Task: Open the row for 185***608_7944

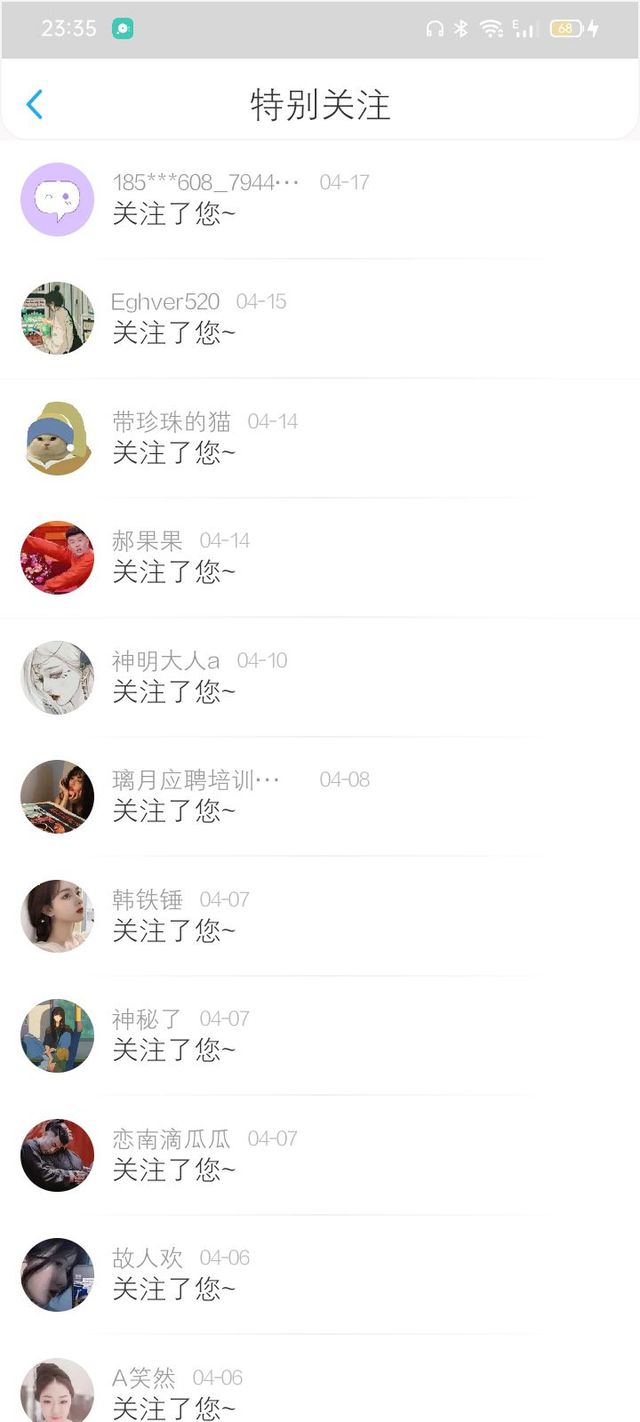Action: pos(320,199)
